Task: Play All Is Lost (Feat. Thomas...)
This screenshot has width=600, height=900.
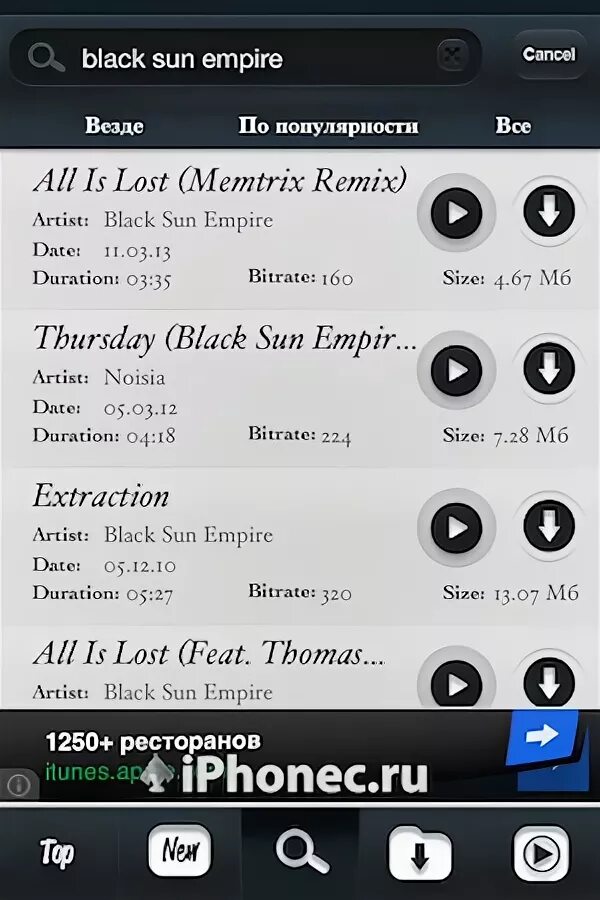Action: [x=456, y=684]
